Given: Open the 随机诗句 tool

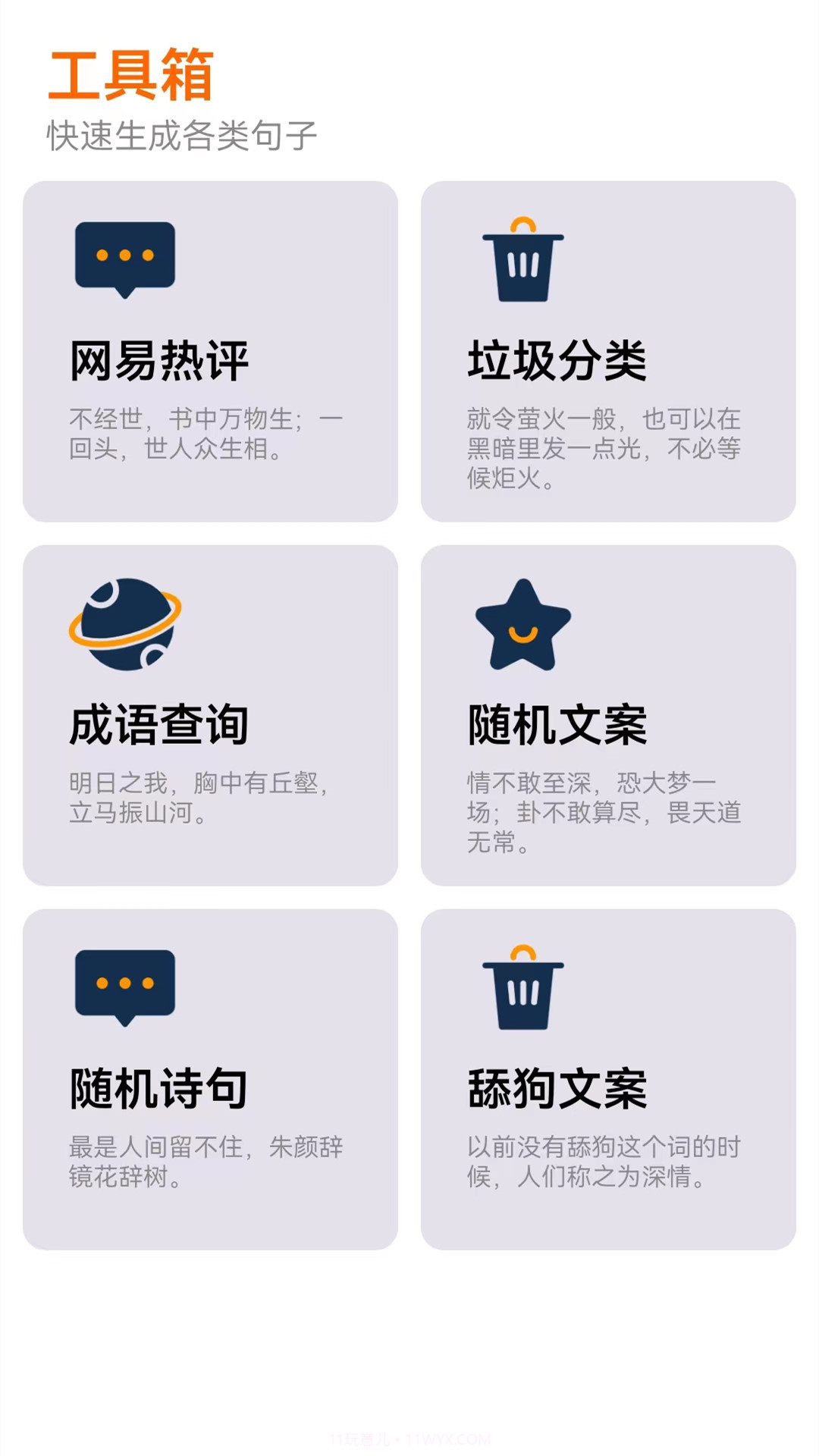Looking at the screenshot, I should [212, 1077].
